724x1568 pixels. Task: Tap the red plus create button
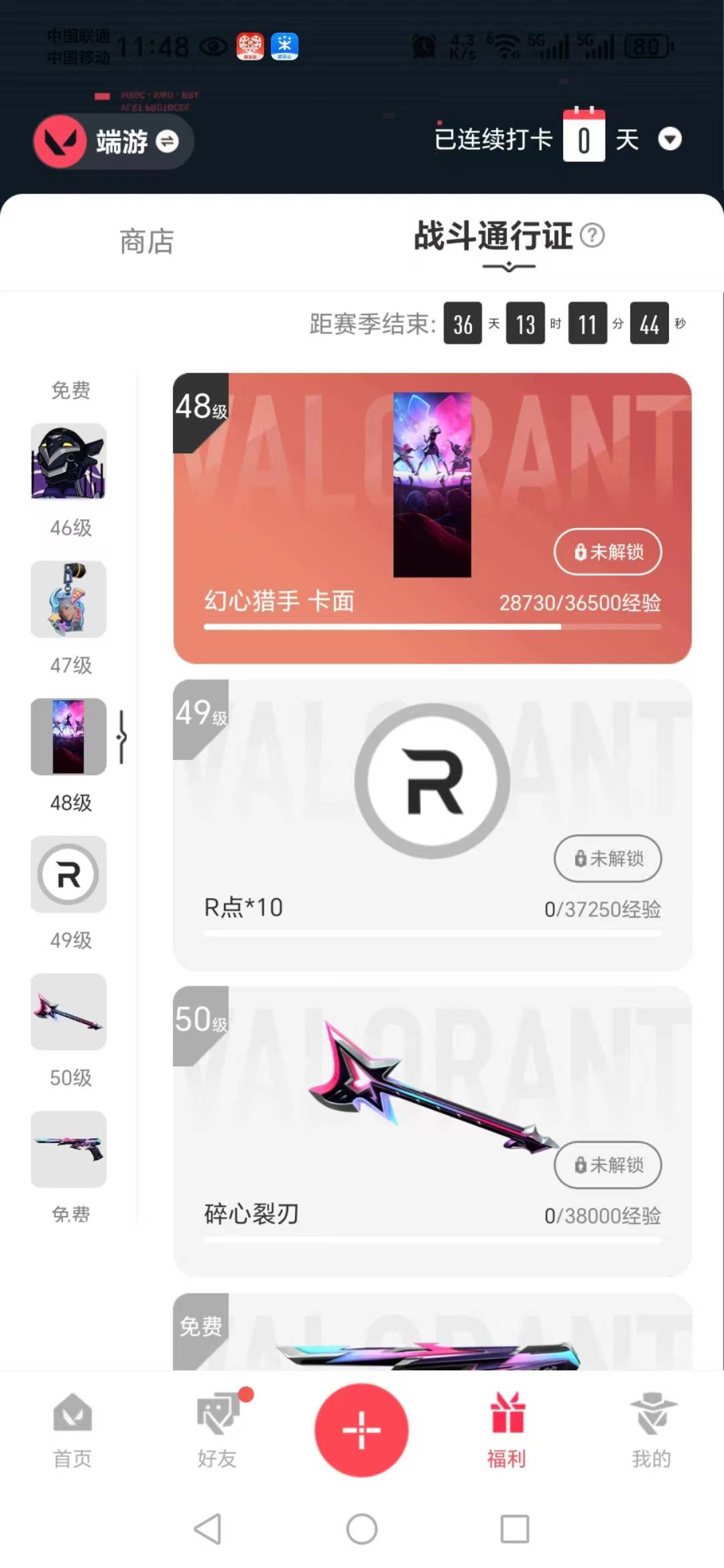tap(361, 1430)
